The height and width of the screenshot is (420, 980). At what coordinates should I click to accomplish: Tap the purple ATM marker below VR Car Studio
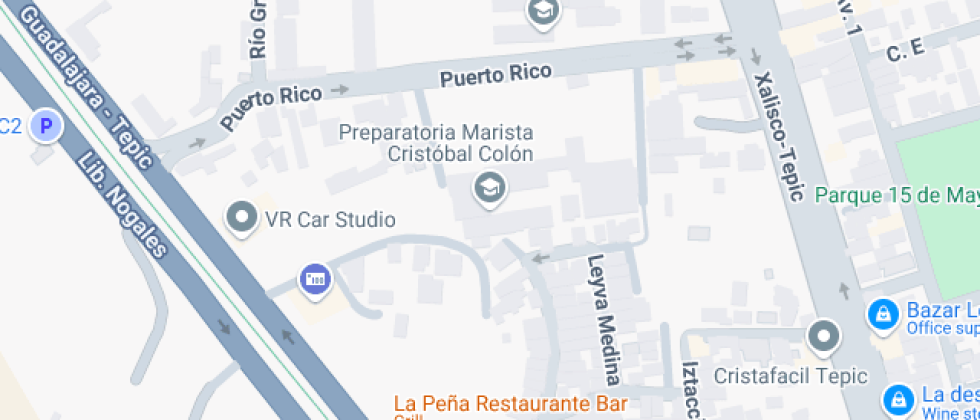click(315, 279)
